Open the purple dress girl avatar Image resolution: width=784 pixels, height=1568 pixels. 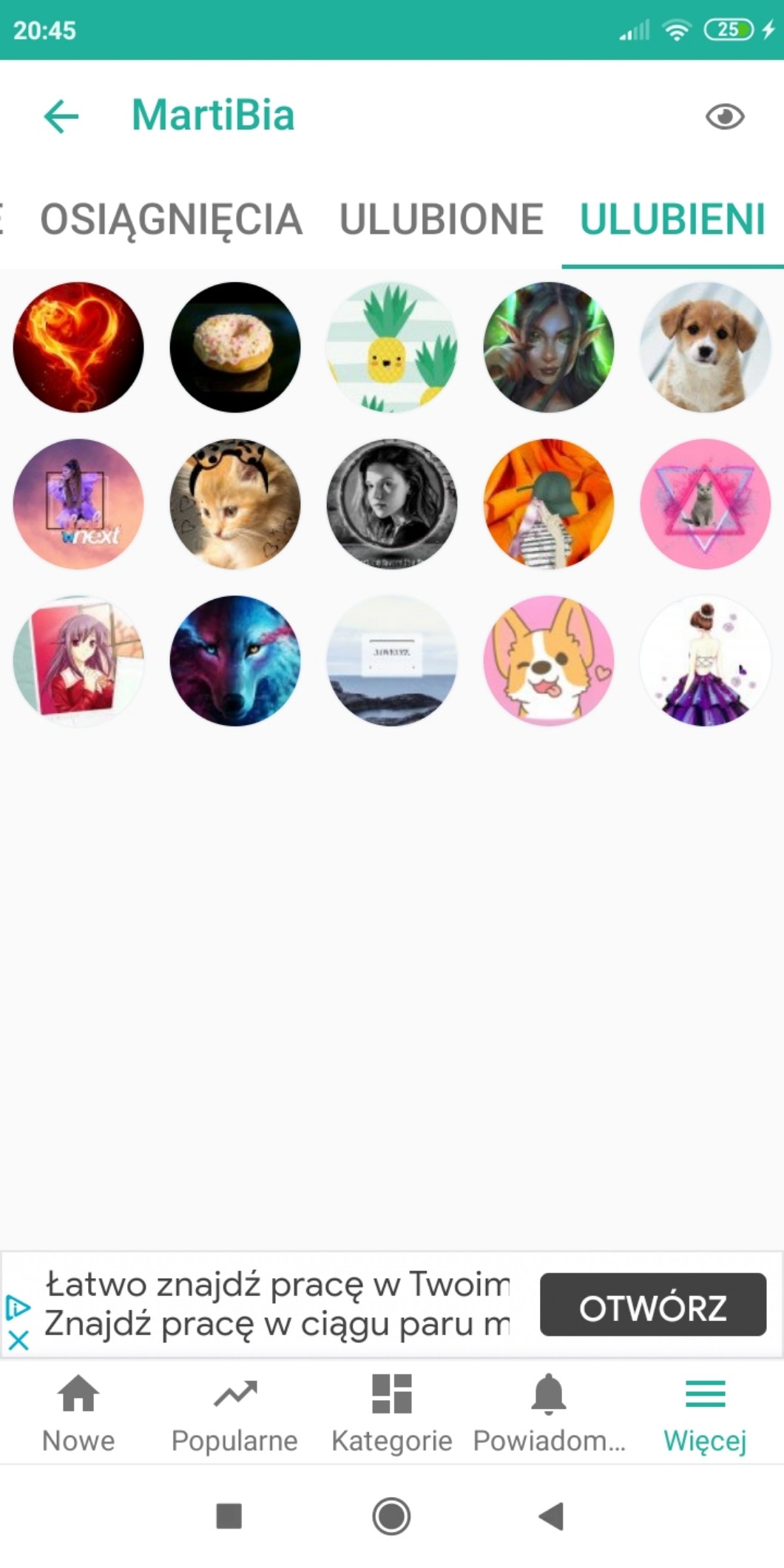[x=705, y=660]
